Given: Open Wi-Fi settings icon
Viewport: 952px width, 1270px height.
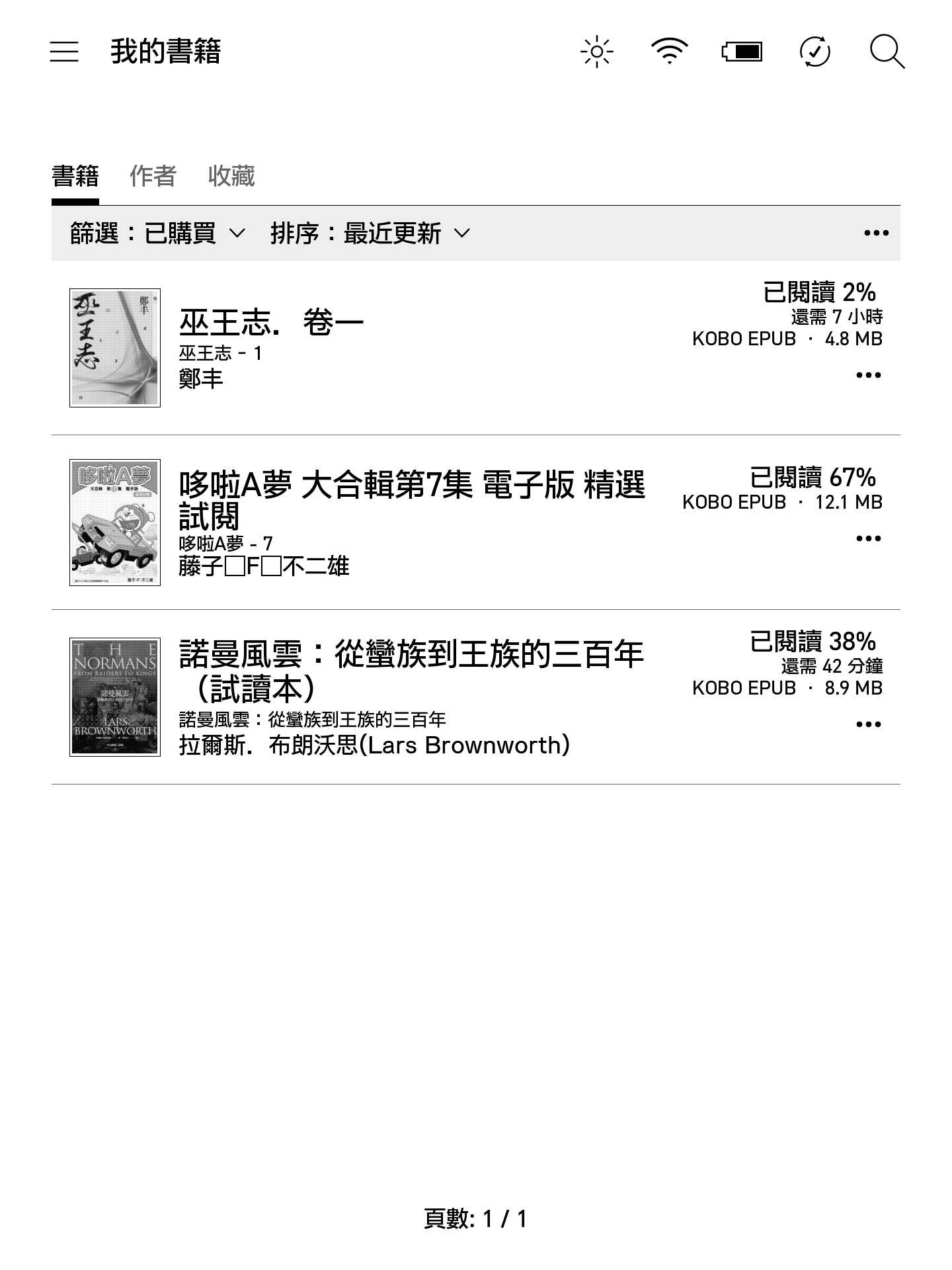Looking at the screenshot, I should click(x=669, y=52).
